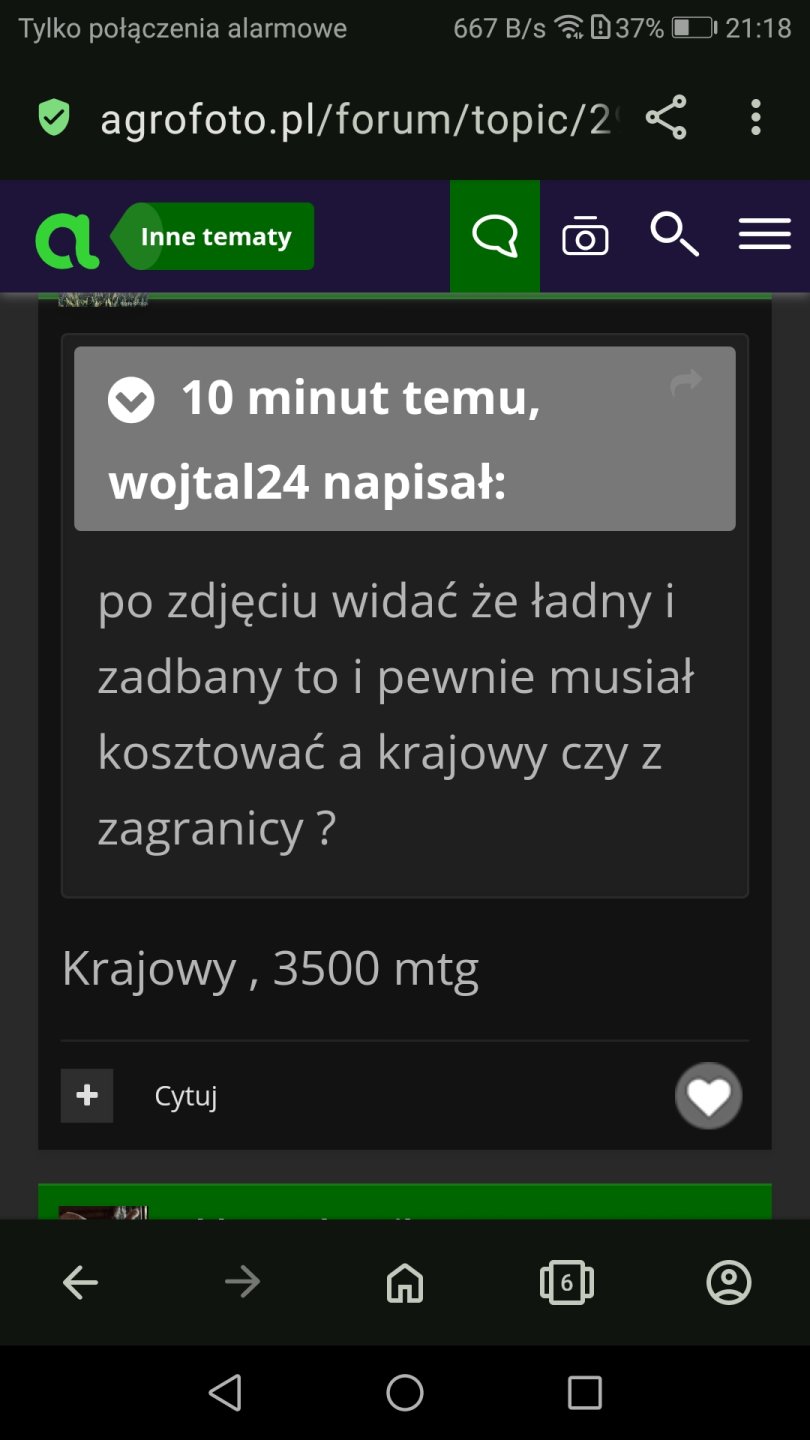Like the post with the heart
This screenshot has width=810, height=1440.
(709, 1096)
